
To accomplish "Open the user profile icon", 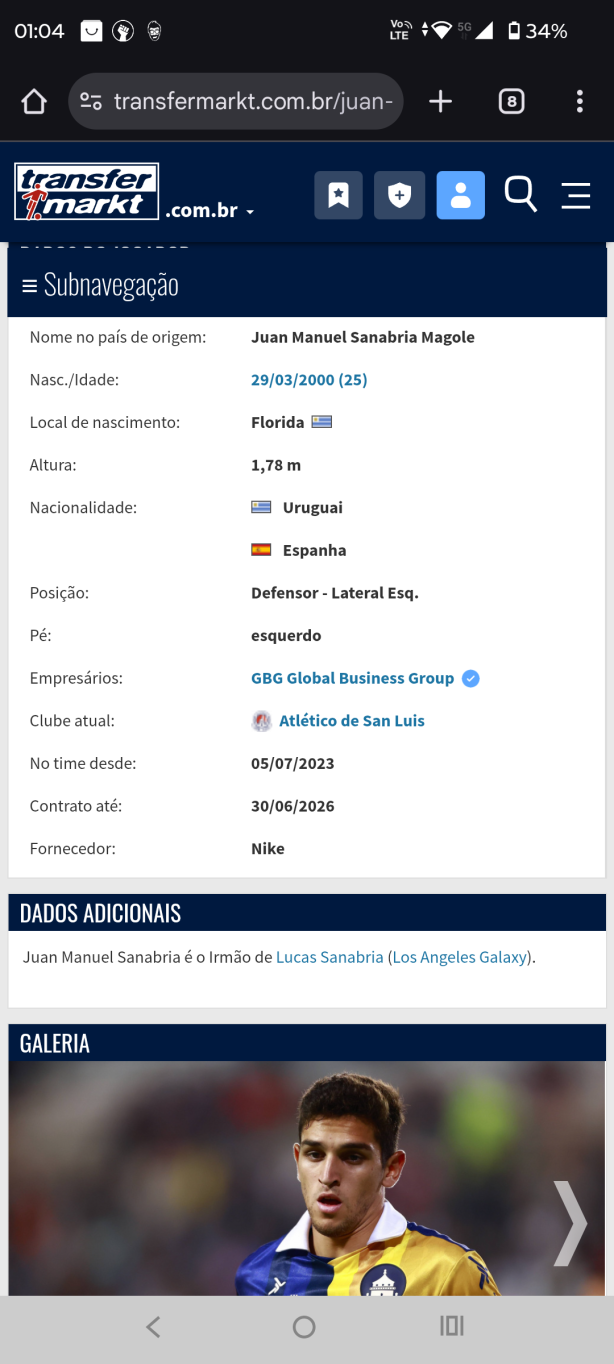I will [460, 195].
